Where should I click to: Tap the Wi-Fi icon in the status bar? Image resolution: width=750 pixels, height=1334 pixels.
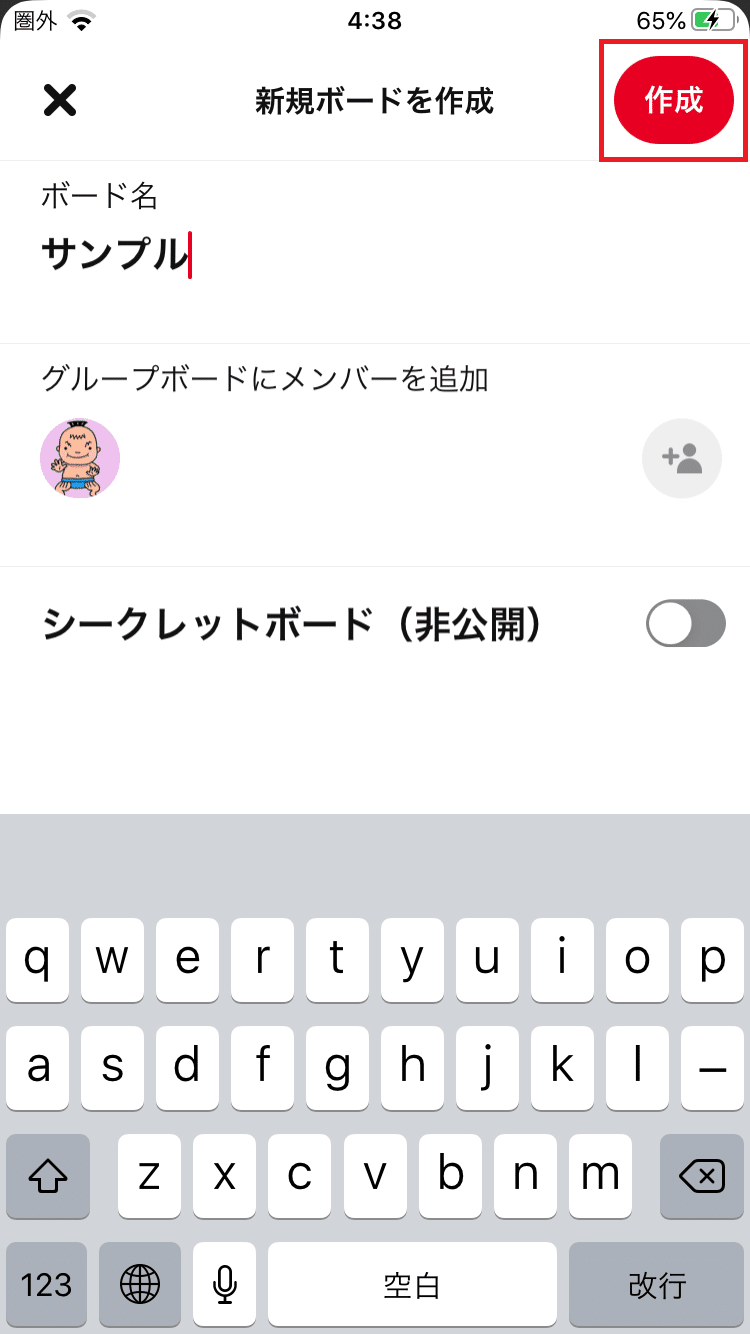pyautogui.click(x=79, y=17)
